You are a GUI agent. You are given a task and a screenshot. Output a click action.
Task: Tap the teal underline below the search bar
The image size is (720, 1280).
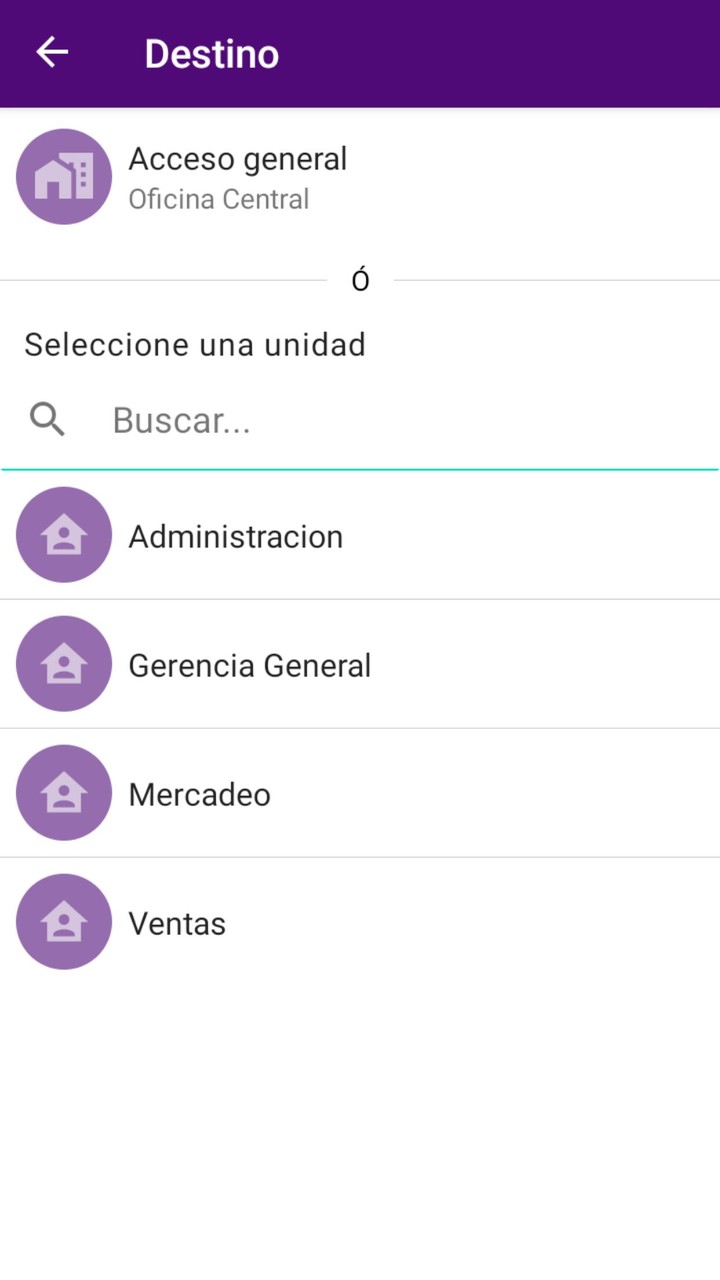[360, 465]
